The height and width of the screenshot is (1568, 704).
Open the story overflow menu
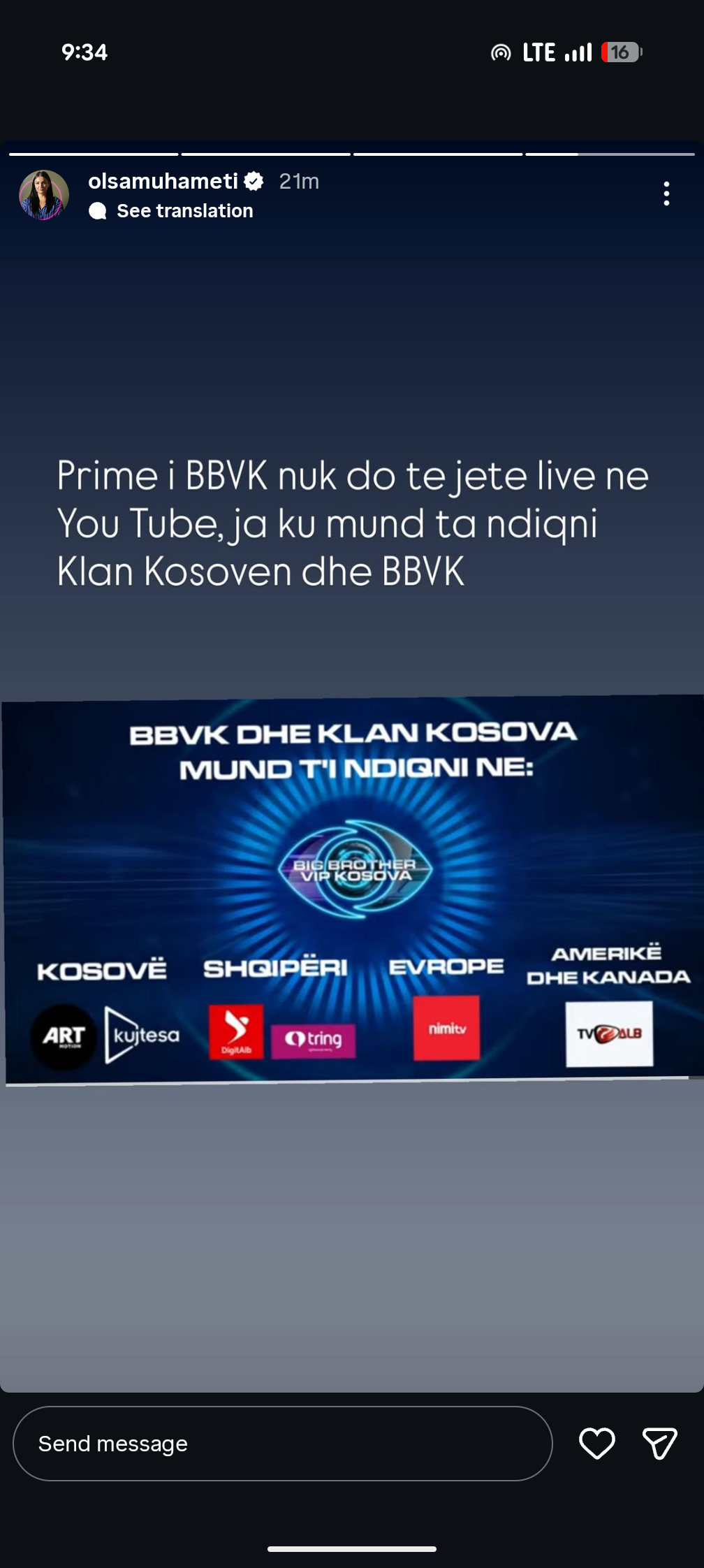(666, 194)
